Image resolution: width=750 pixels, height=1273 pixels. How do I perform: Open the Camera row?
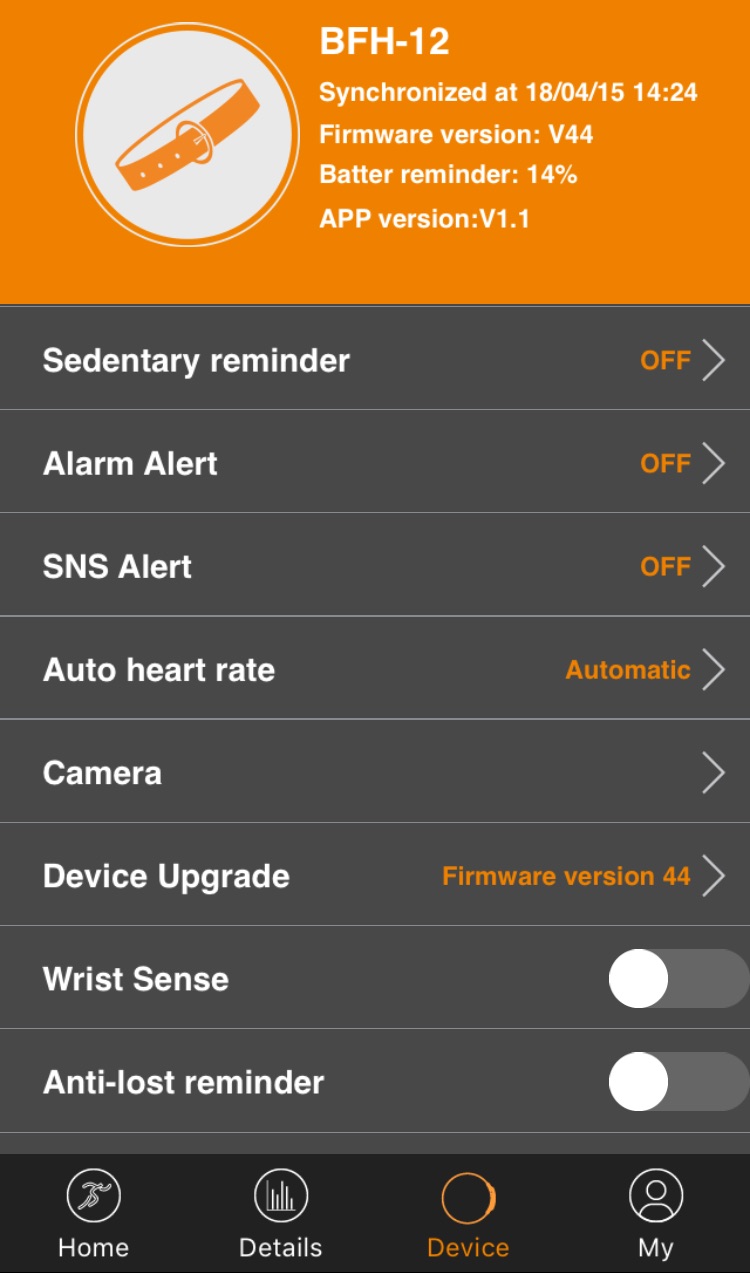point(375,771)
